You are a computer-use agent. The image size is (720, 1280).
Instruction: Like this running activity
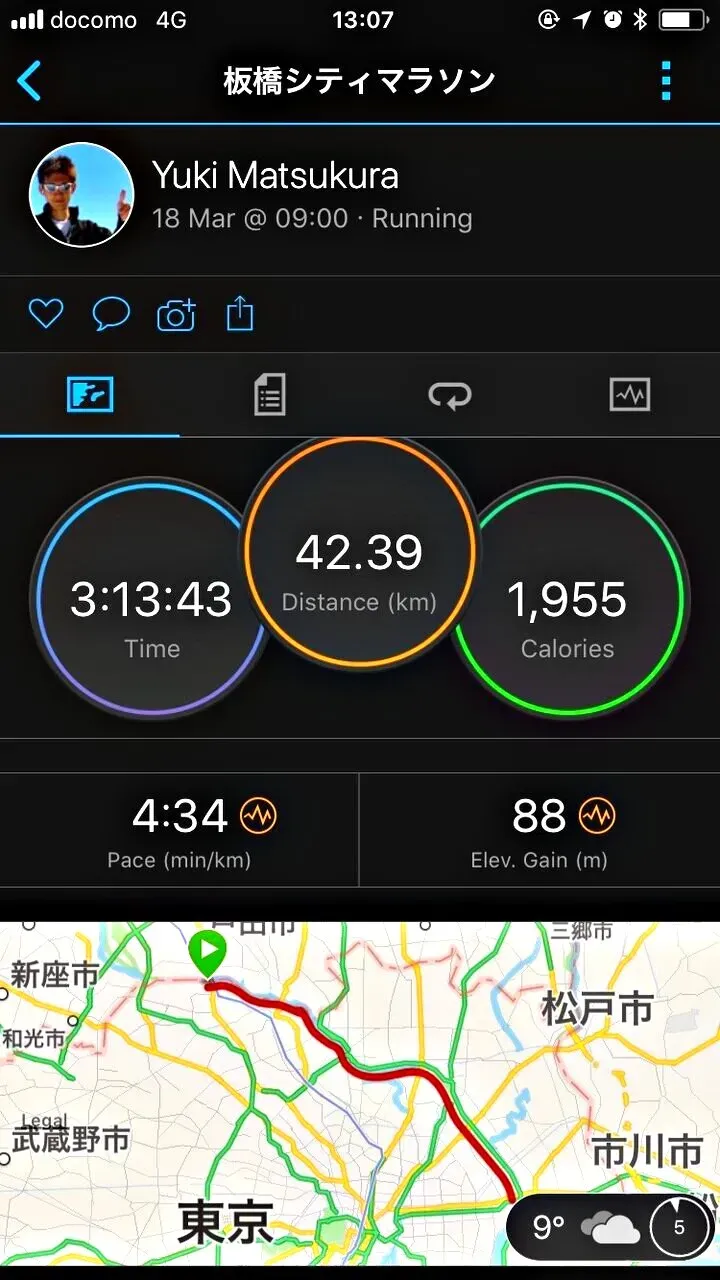[x=45, y=315]
